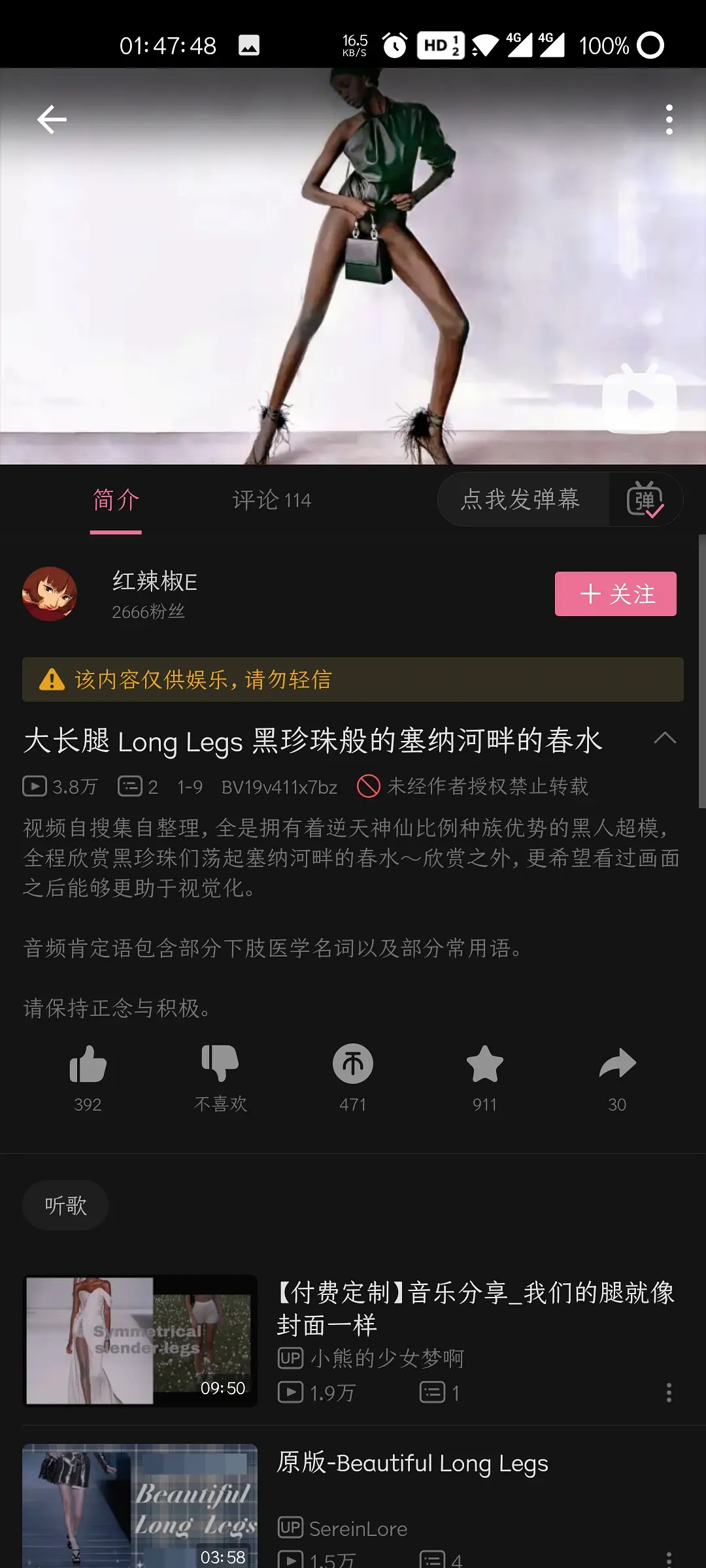Collapse the video description chevron
The width and height of the screenshot is (706, 1568).
pyautogui.click(x=665, y=739)
